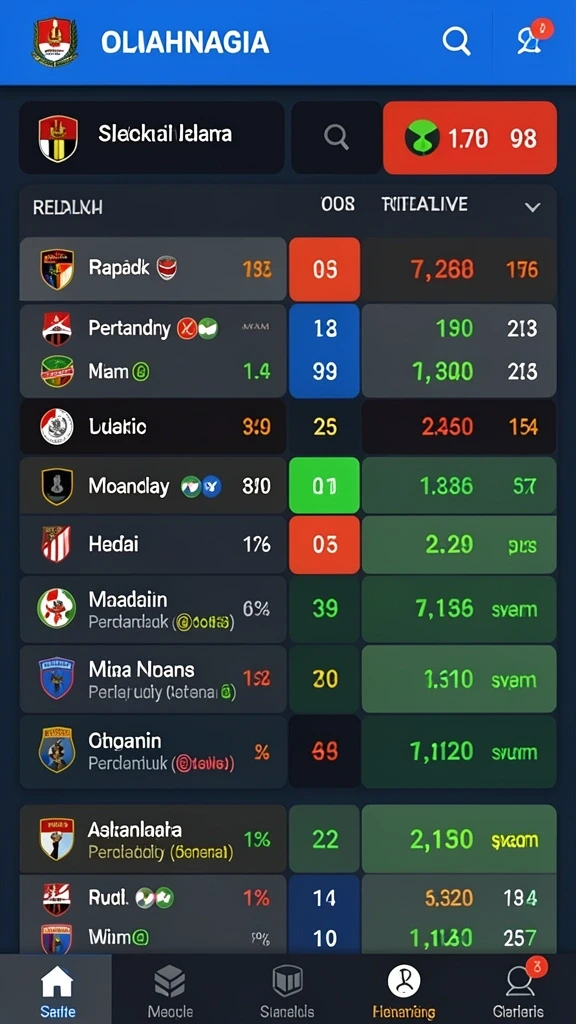Viewport: 576px width, 1024px height.
Task: Tap the green 01 cell for Moanday
Action: [x=325, y=486]
